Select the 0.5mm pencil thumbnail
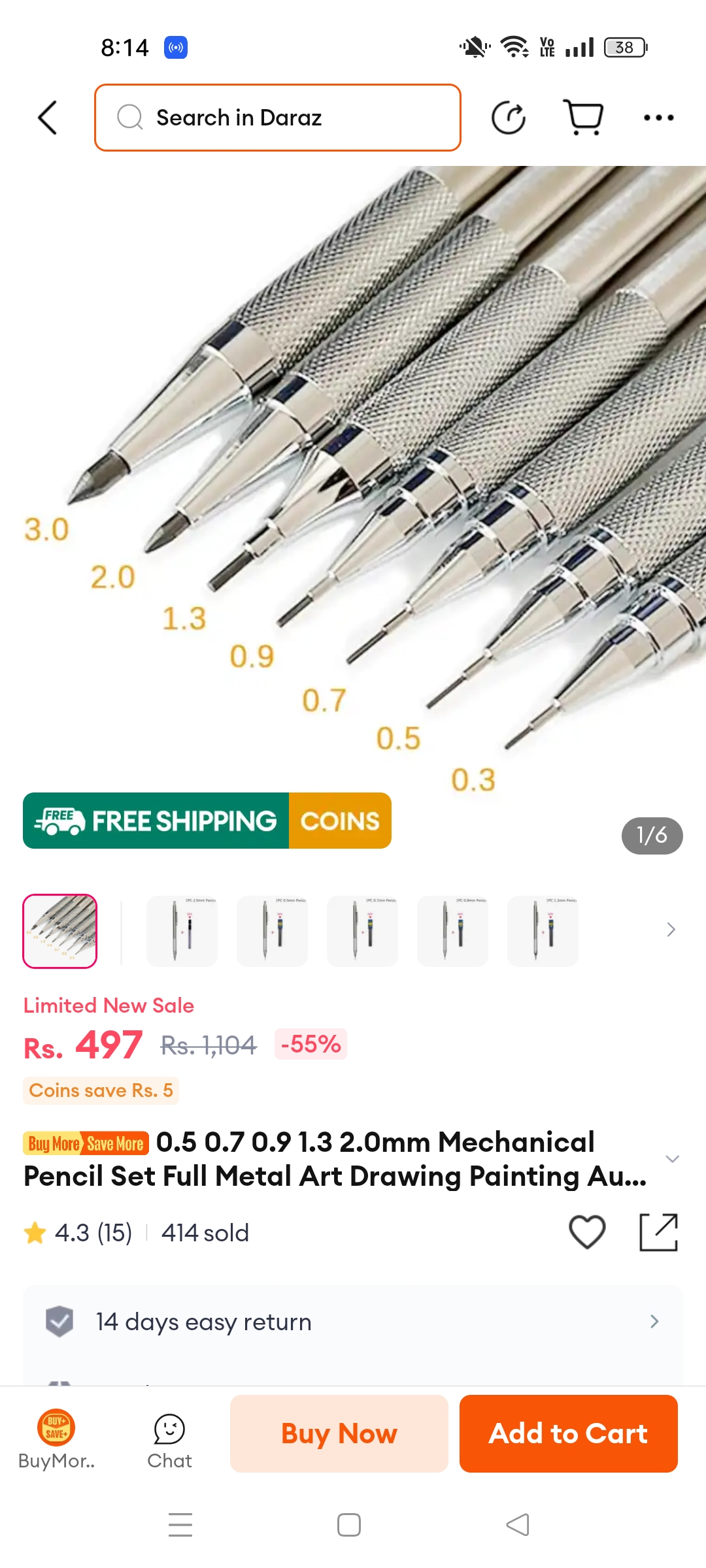The image size is (706, 1568). [272, 931]
